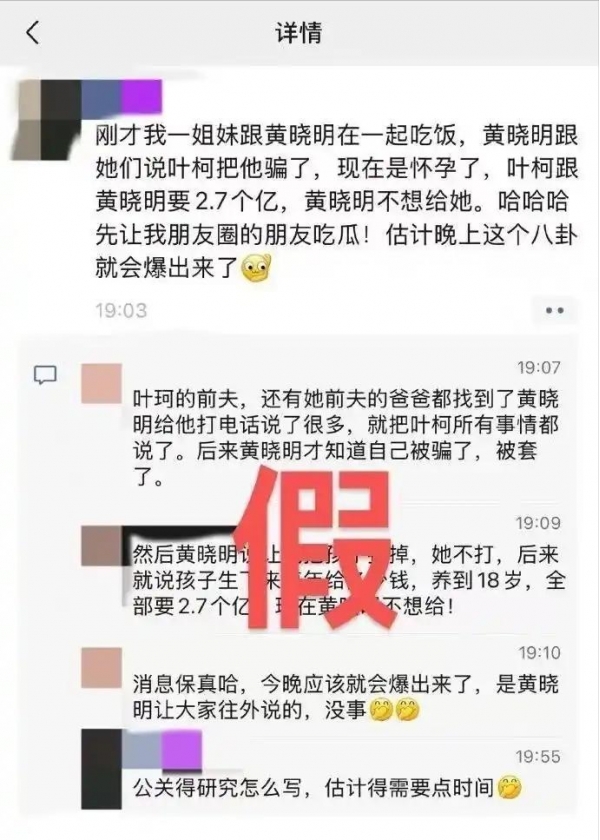Open the like and comment options button

(554, 310)
